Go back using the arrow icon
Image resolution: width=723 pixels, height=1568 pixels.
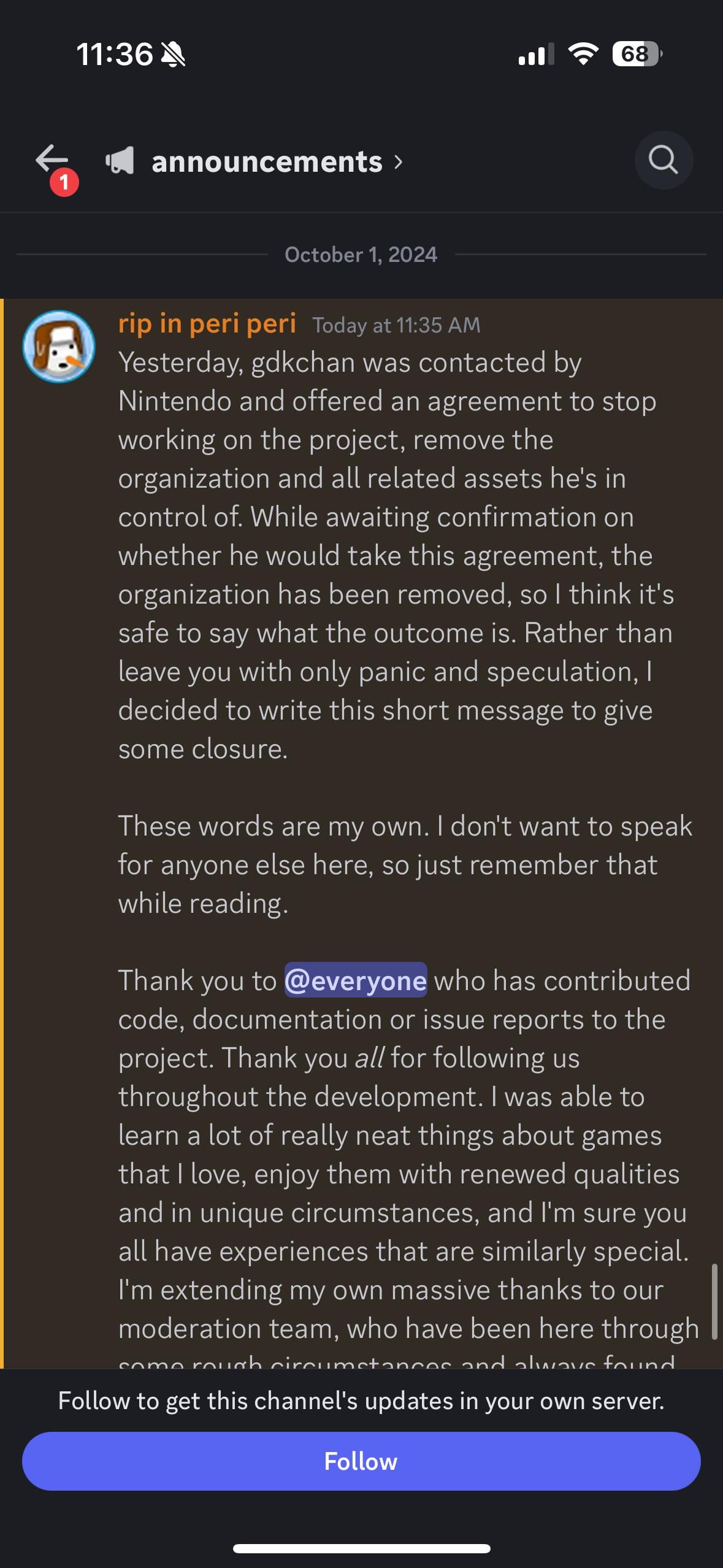coord(52,159)
